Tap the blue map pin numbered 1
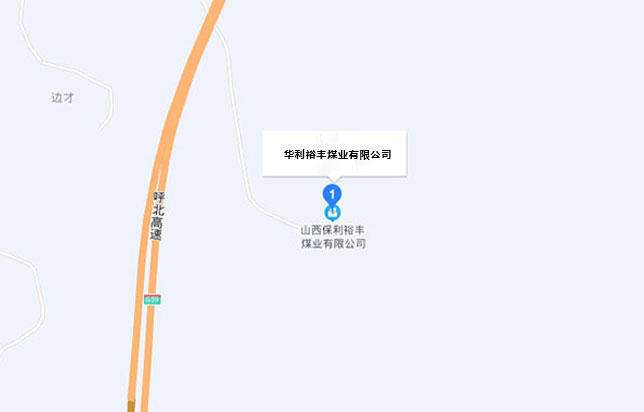 [x=334, y=193]
